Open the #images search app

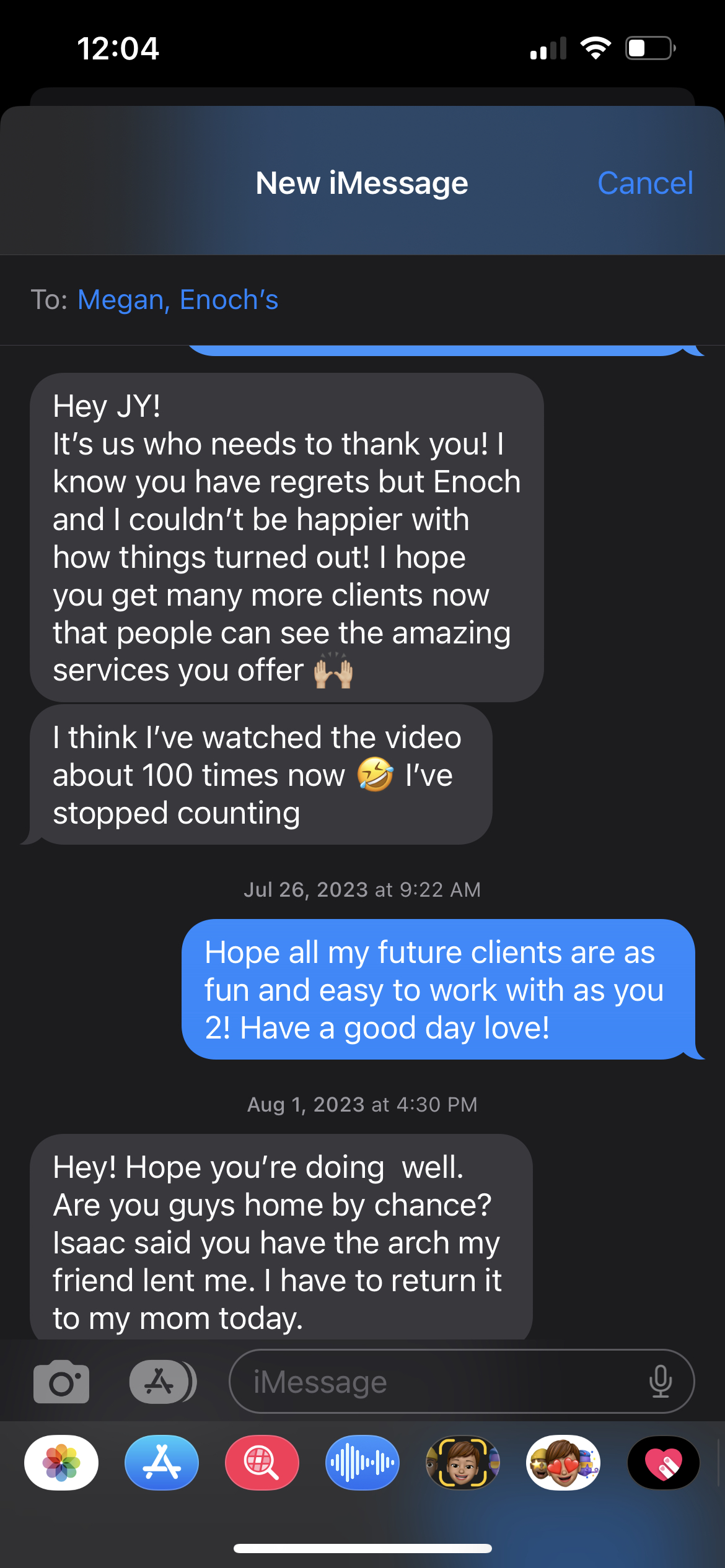pyautogui.click(x=262, y=1463)
